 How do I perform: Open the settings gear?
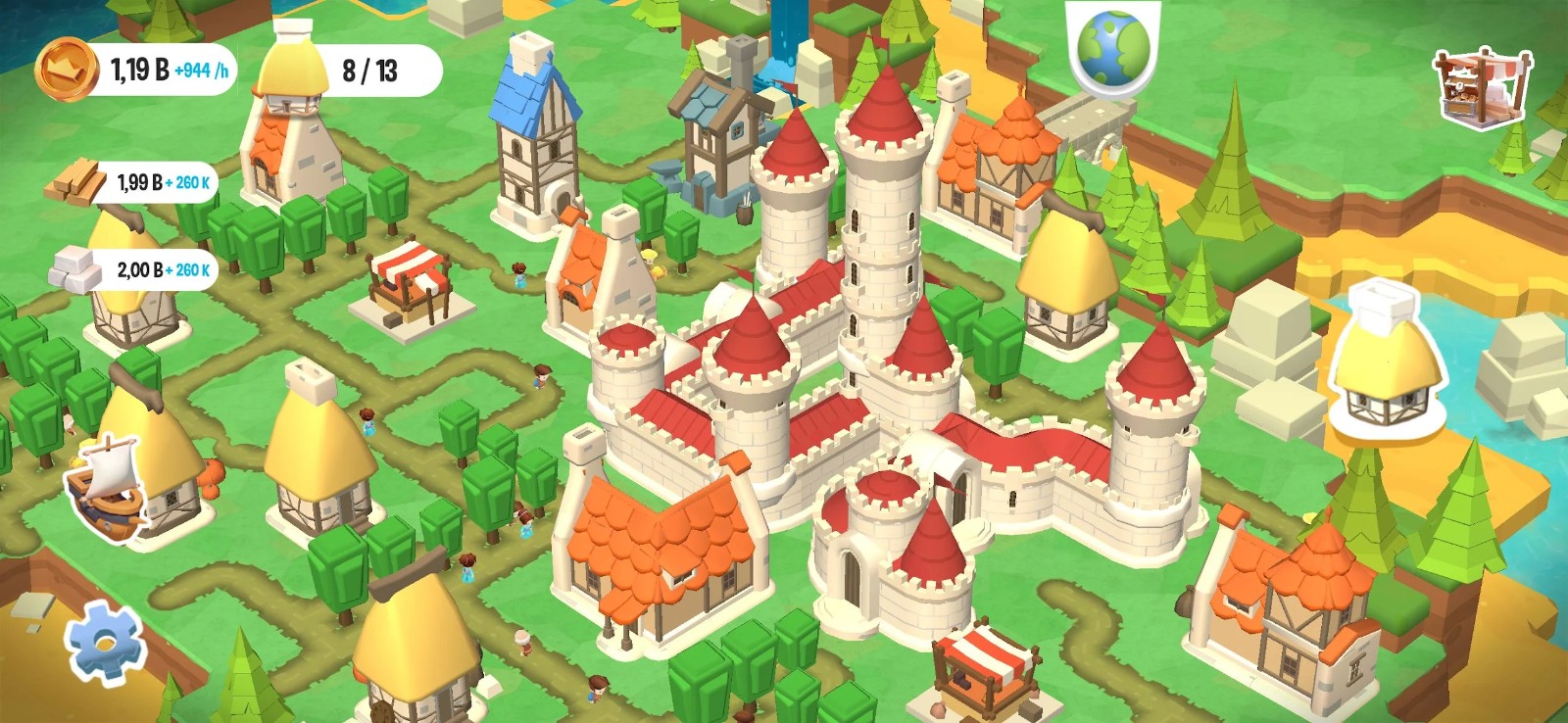[x=105, y=642]
